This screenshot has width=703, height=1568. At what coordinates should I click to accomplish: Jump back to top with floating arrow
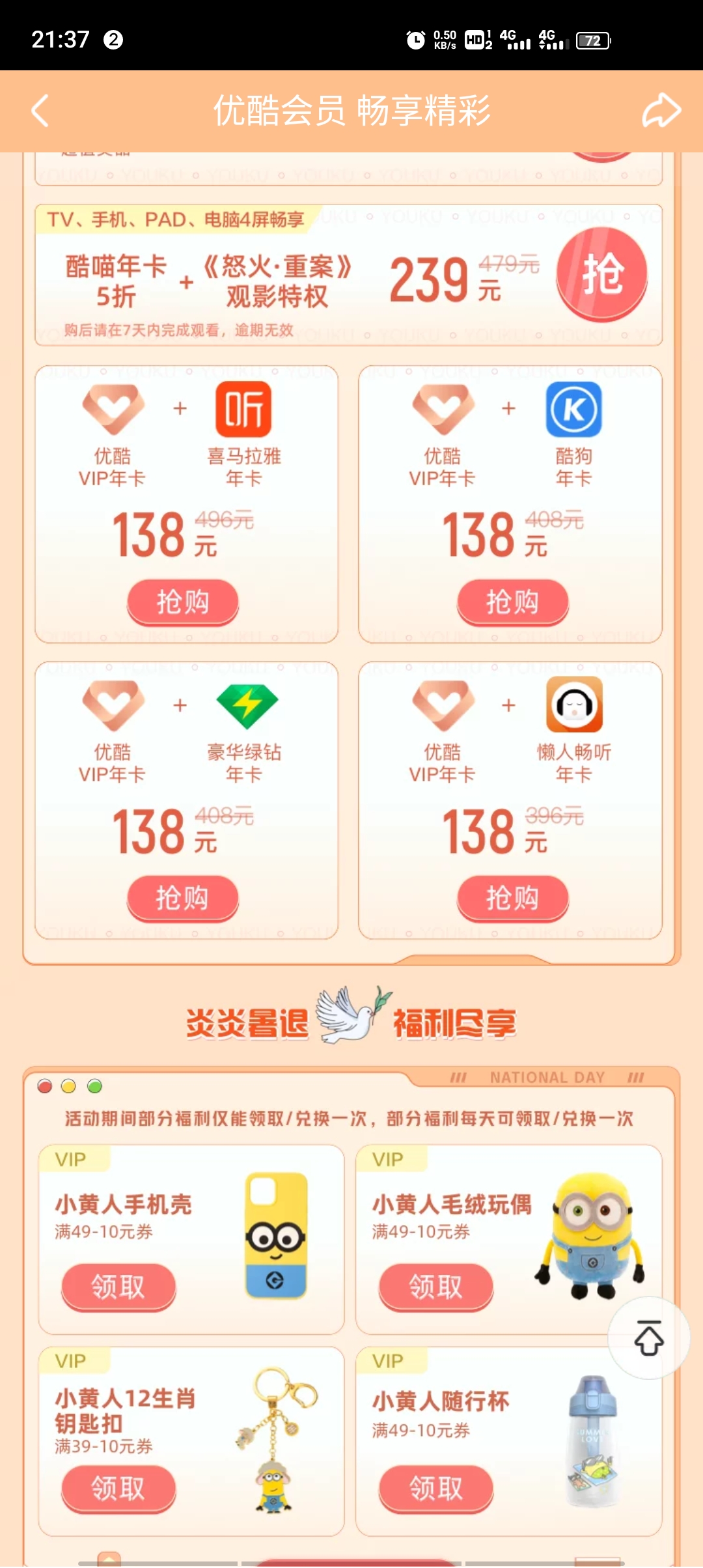click(x=648, y=1337)
